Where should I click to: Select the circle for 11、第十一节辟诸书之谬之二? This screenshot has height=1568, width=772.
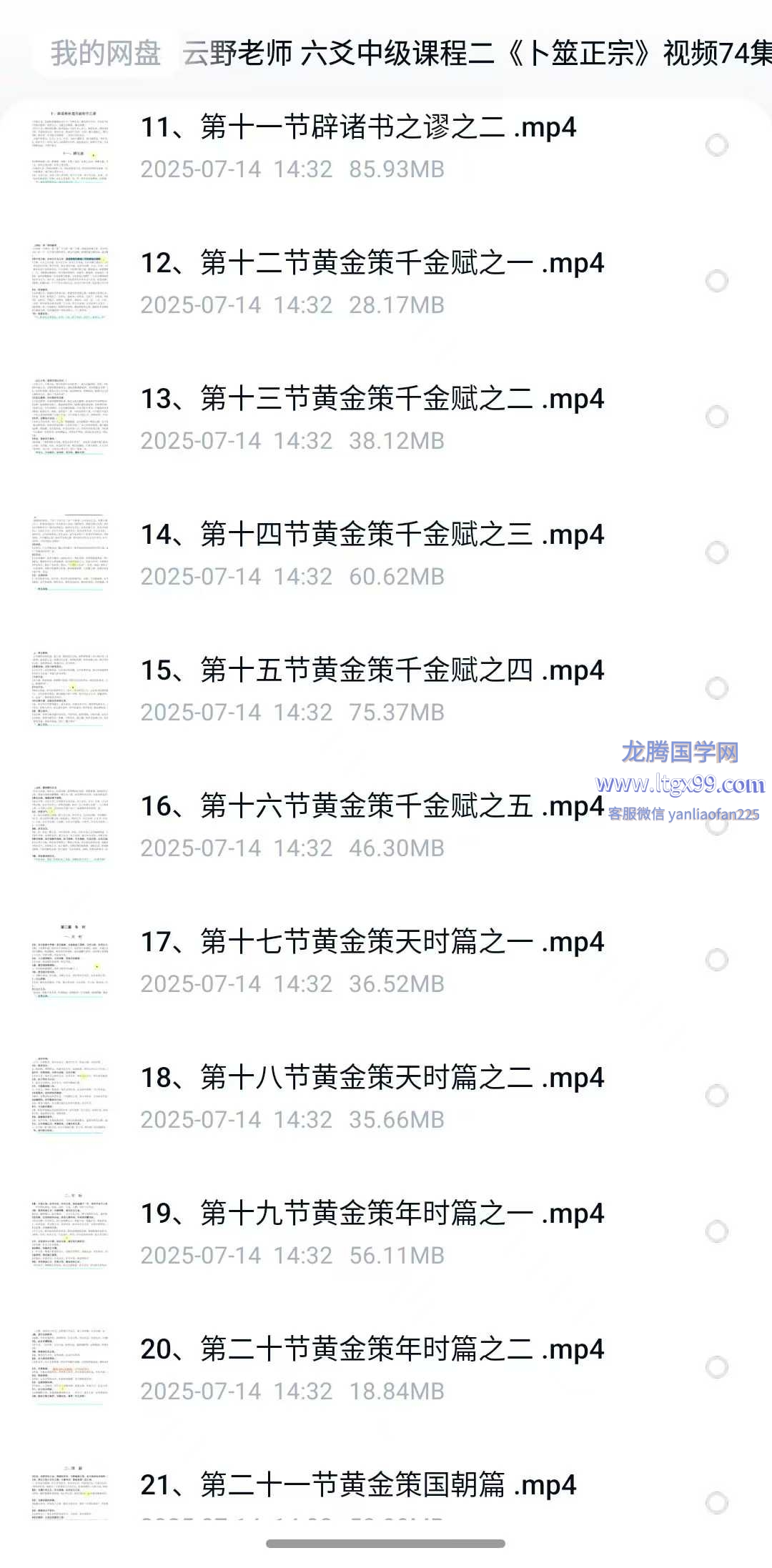(x=716, y=145)
